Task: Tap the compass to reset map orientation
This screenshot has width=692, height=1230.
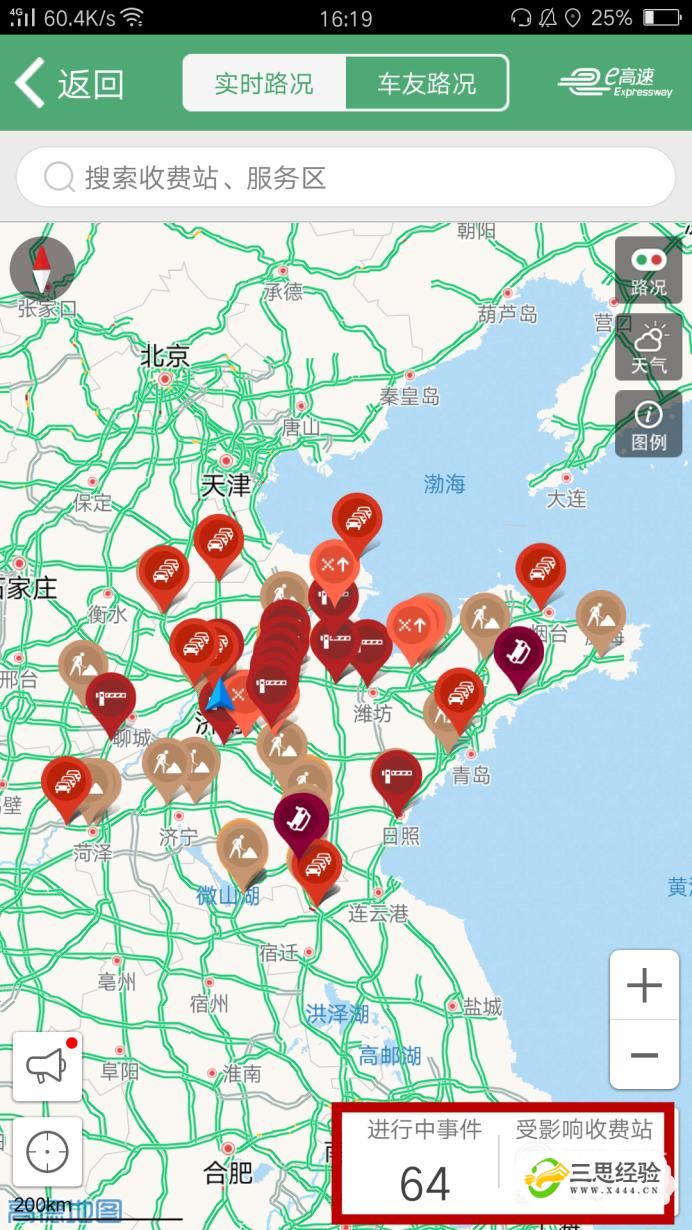Action: coord(42,268)
